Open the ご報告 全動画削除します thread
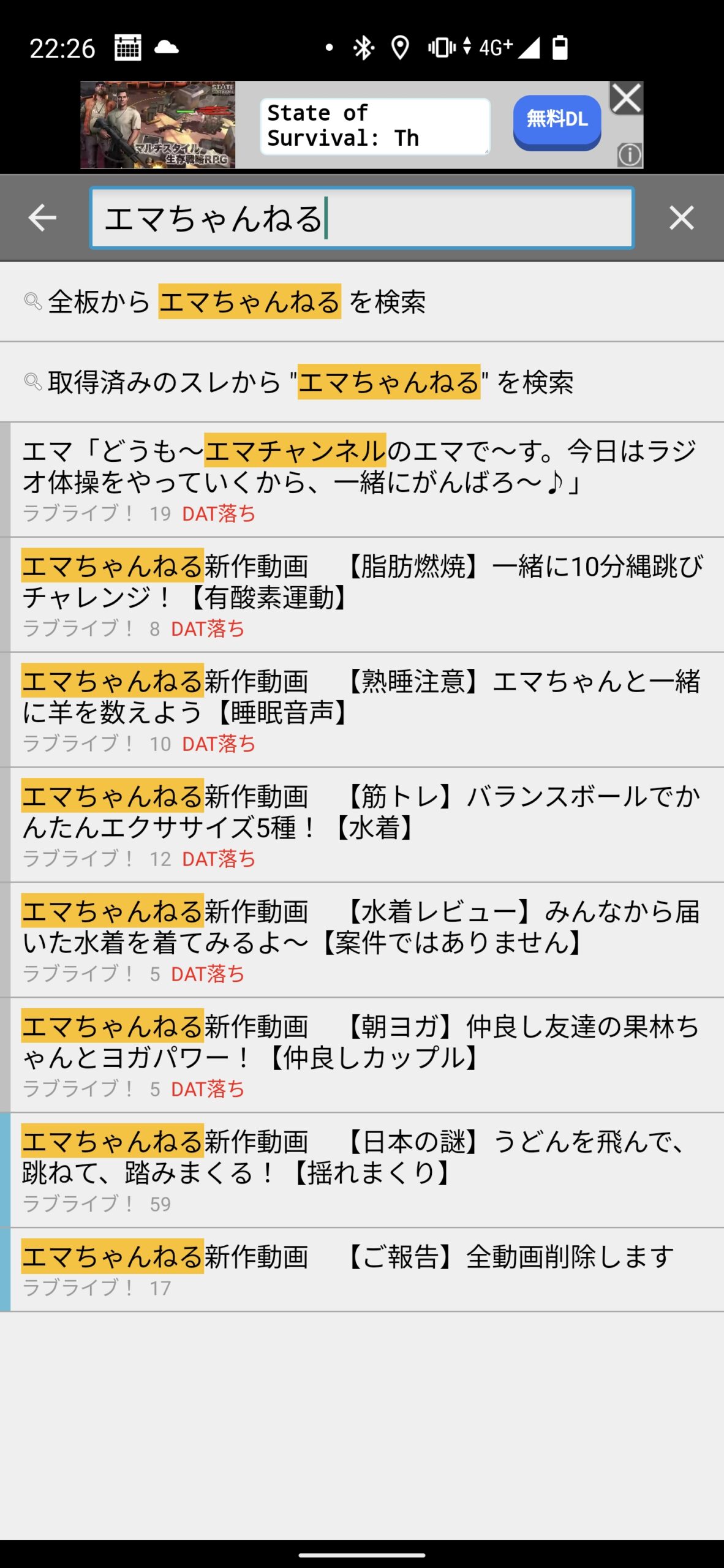Viewport: 724px width, 1568px height. [362, 1270]
